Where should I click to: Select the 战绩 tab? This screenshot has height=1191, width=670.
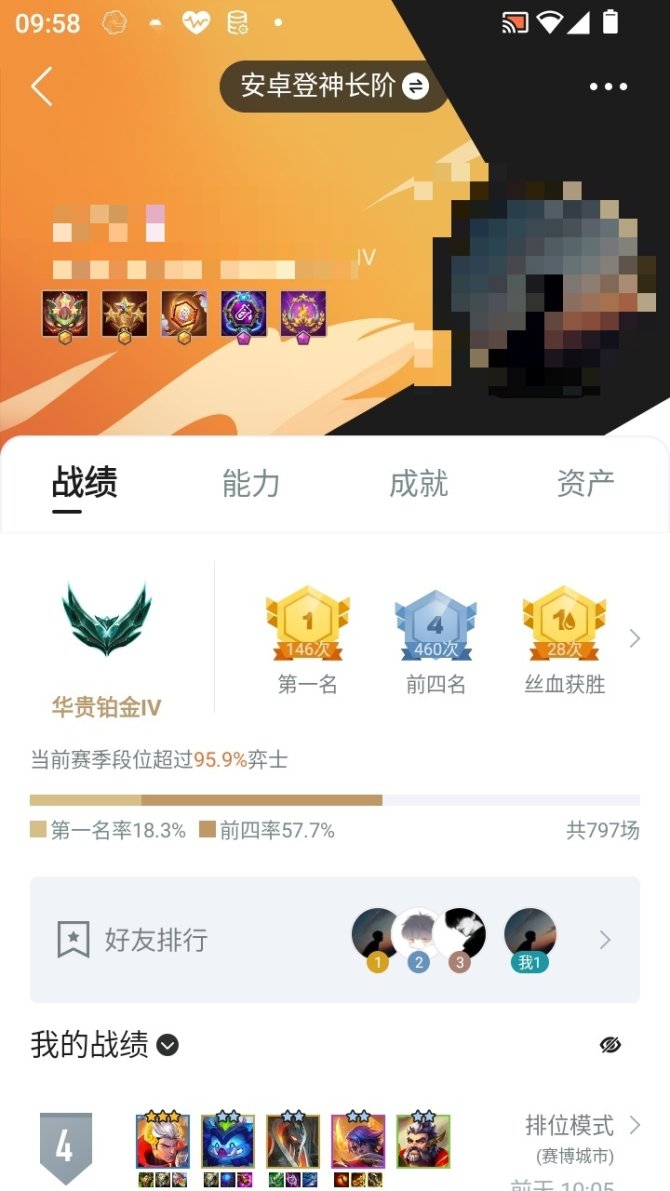point(85,484)
